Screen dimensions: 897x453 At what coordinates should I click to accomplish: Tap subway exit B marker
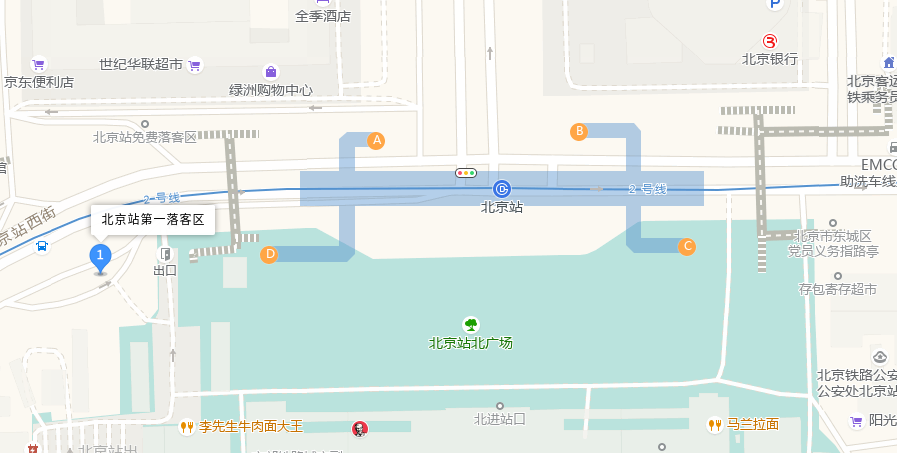pyautogui.click(x=578, y=131)
